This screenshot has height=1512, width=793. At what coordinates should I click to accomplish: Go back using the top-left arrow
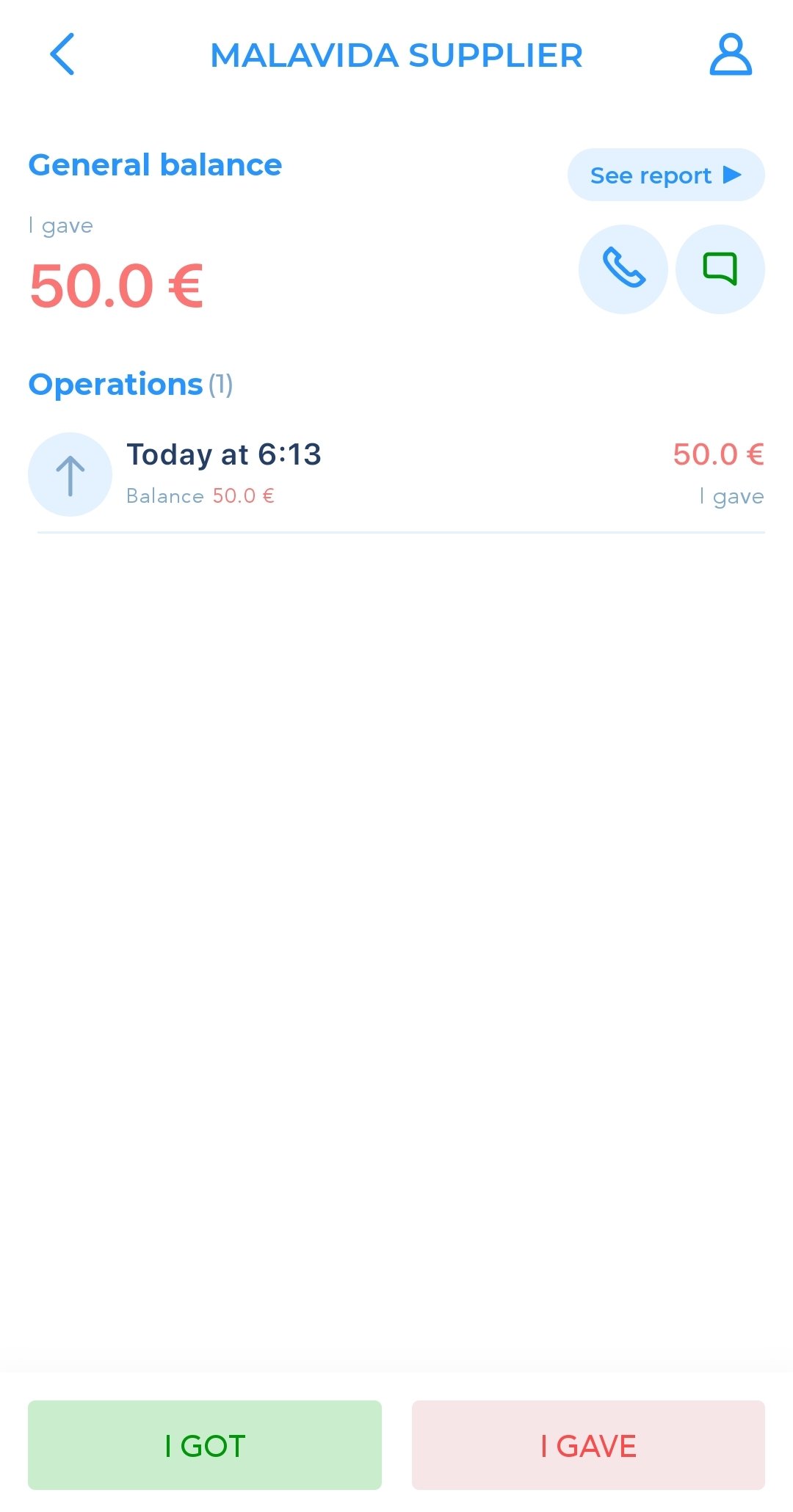point(62,54)
